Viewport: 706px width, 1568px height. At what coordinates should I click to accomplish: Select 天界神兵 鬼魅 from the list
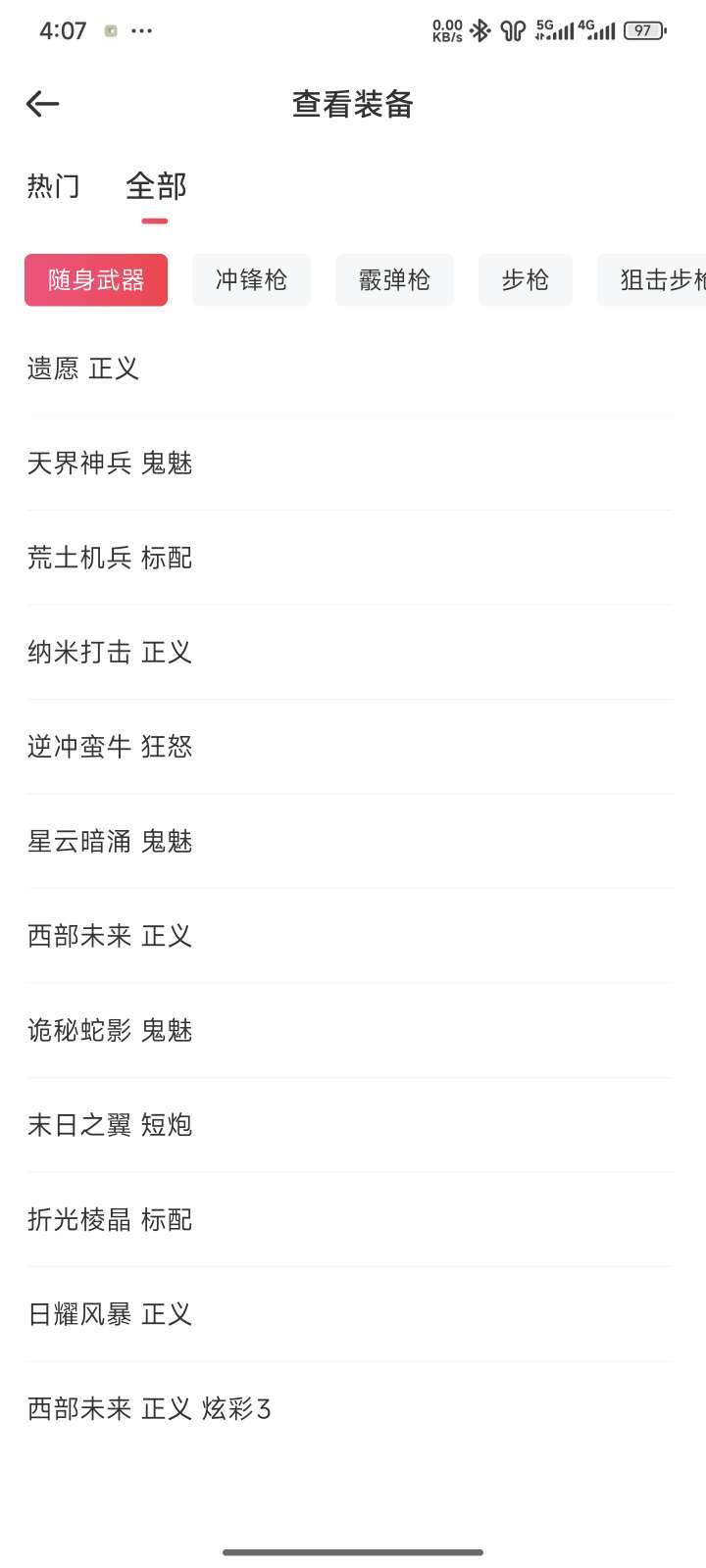350,463
